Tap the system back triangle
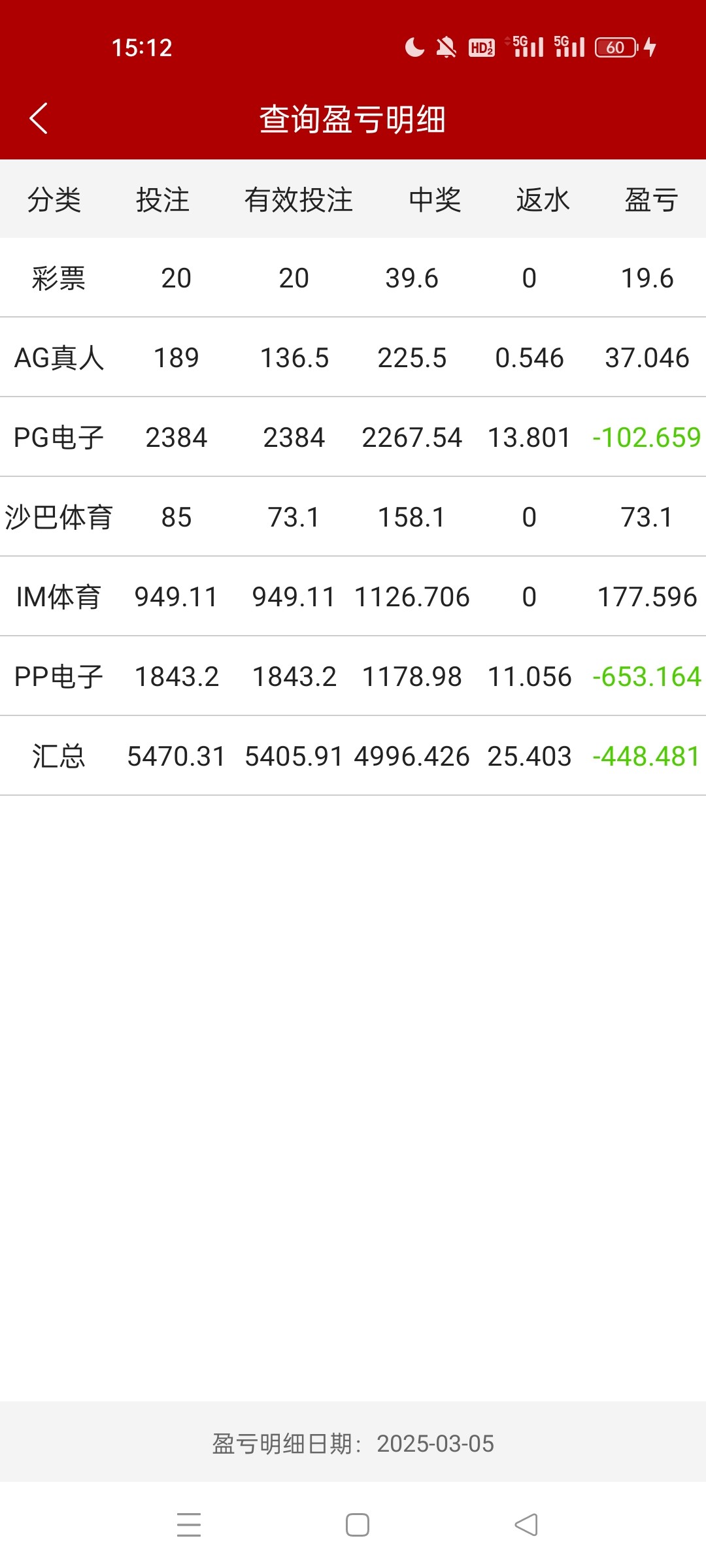This screenshot has width=706, height=1568. 526,1525
